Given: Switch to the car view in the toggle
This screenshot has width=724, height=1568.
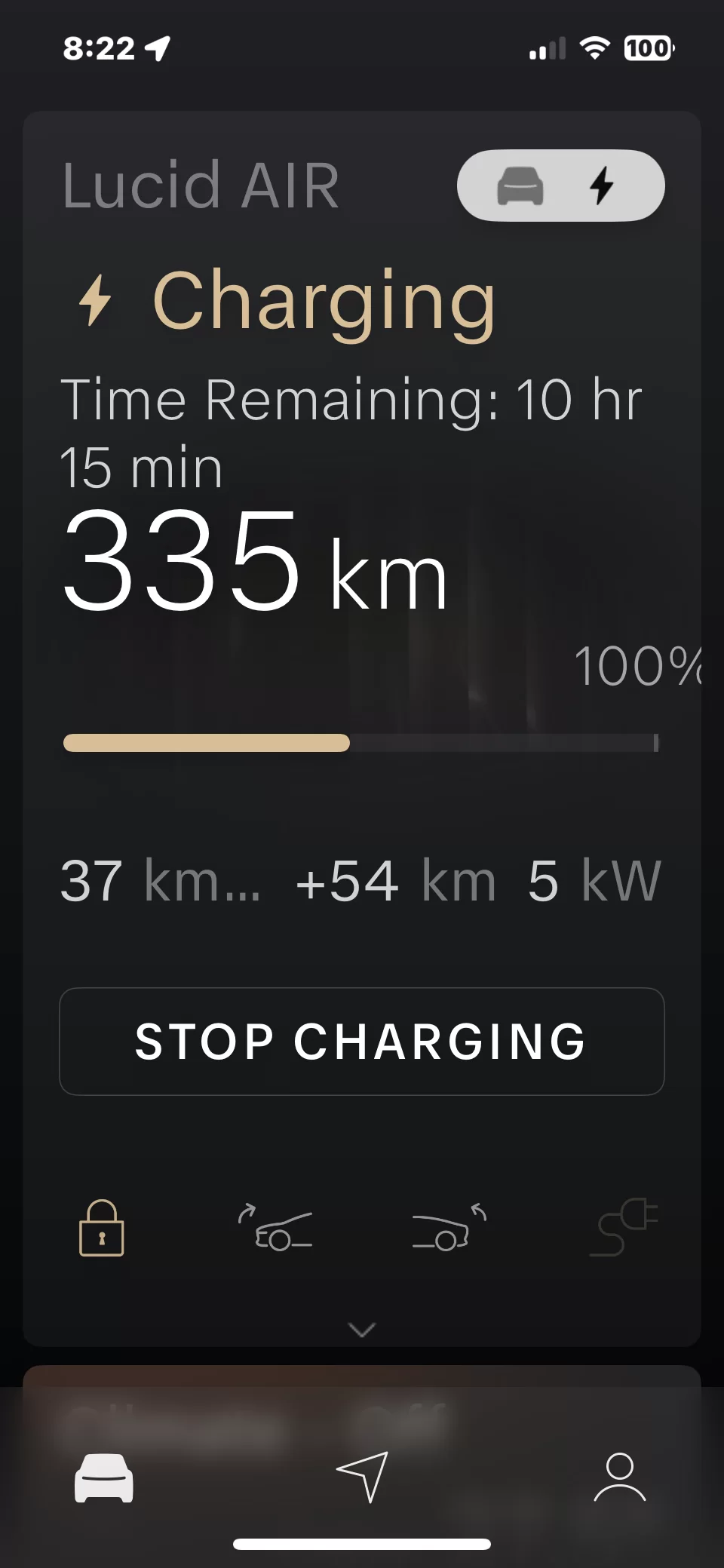Looking at the screenshot, I should (520, 186).
